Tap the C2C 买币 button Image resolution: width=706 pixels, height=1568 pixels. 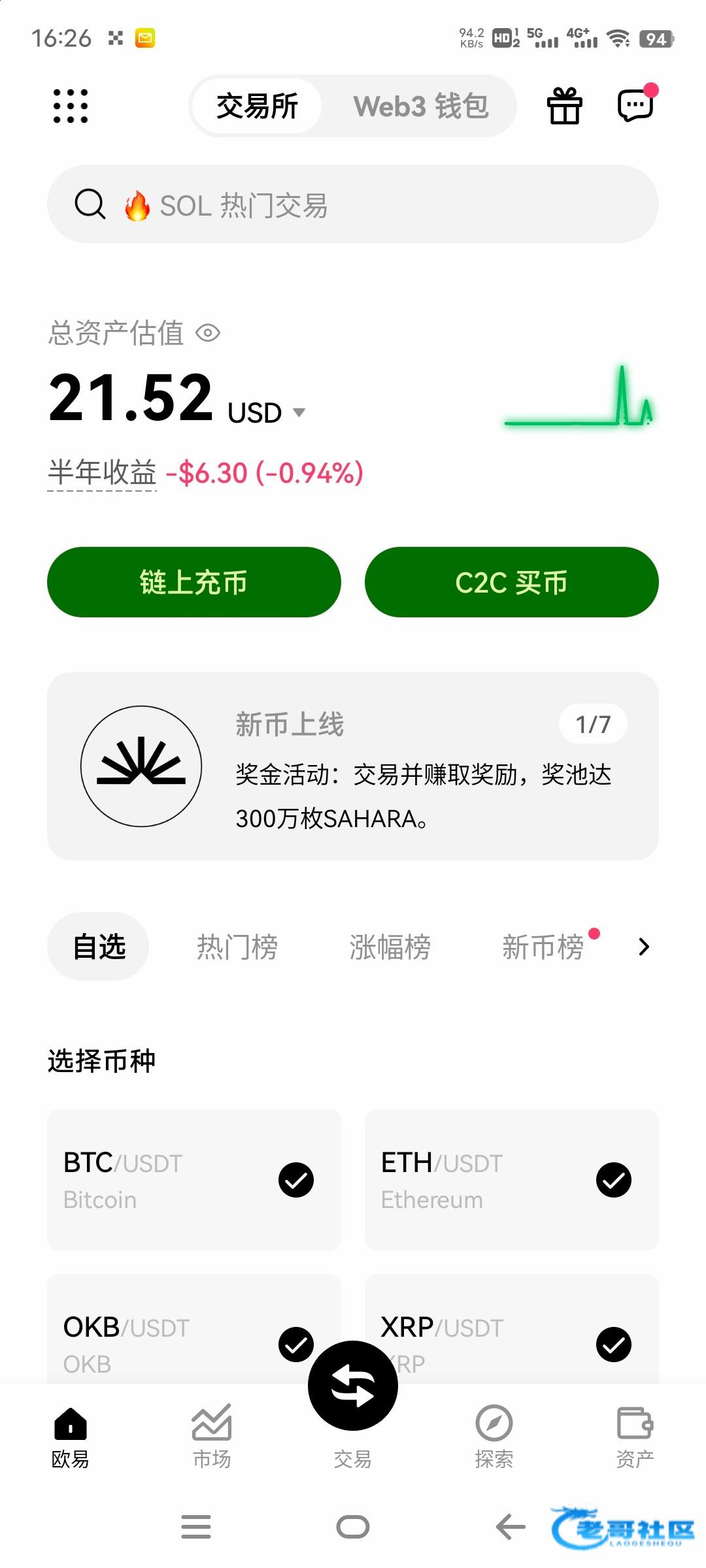coord(512,582)
